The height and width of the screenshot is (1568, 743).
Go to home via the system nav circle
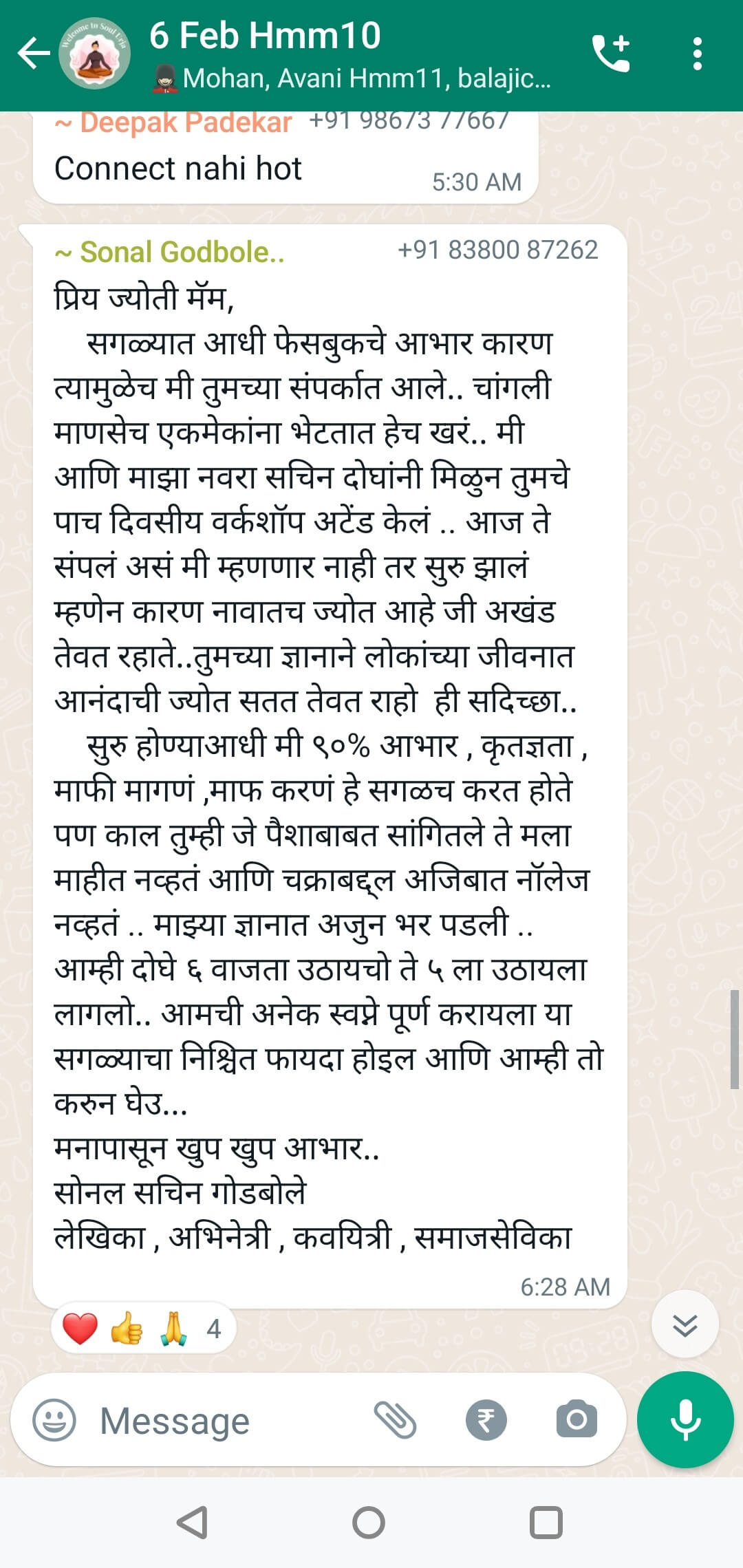tap(369, 1522)
